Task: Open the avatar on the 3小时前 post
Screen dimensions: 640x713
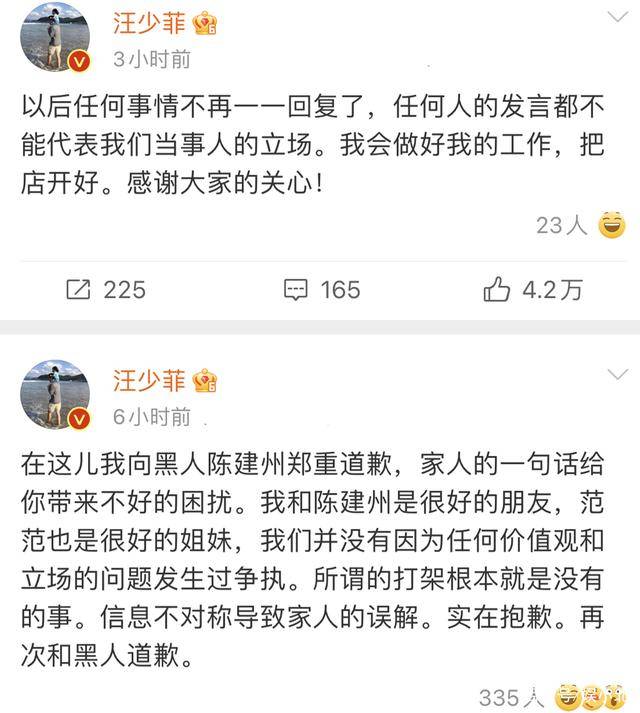Action: (55, 37)
